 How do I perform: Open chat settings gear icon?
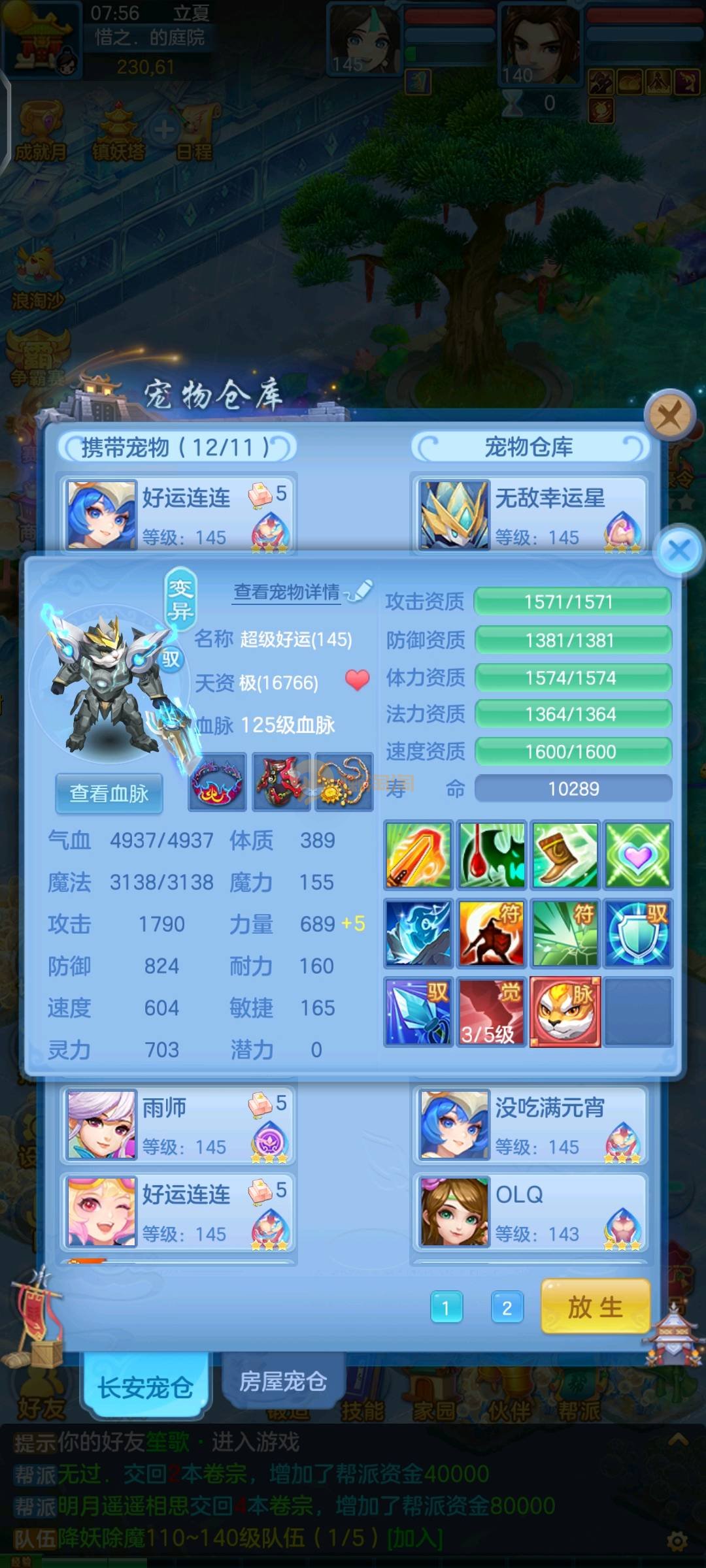tap(677, 1542)
